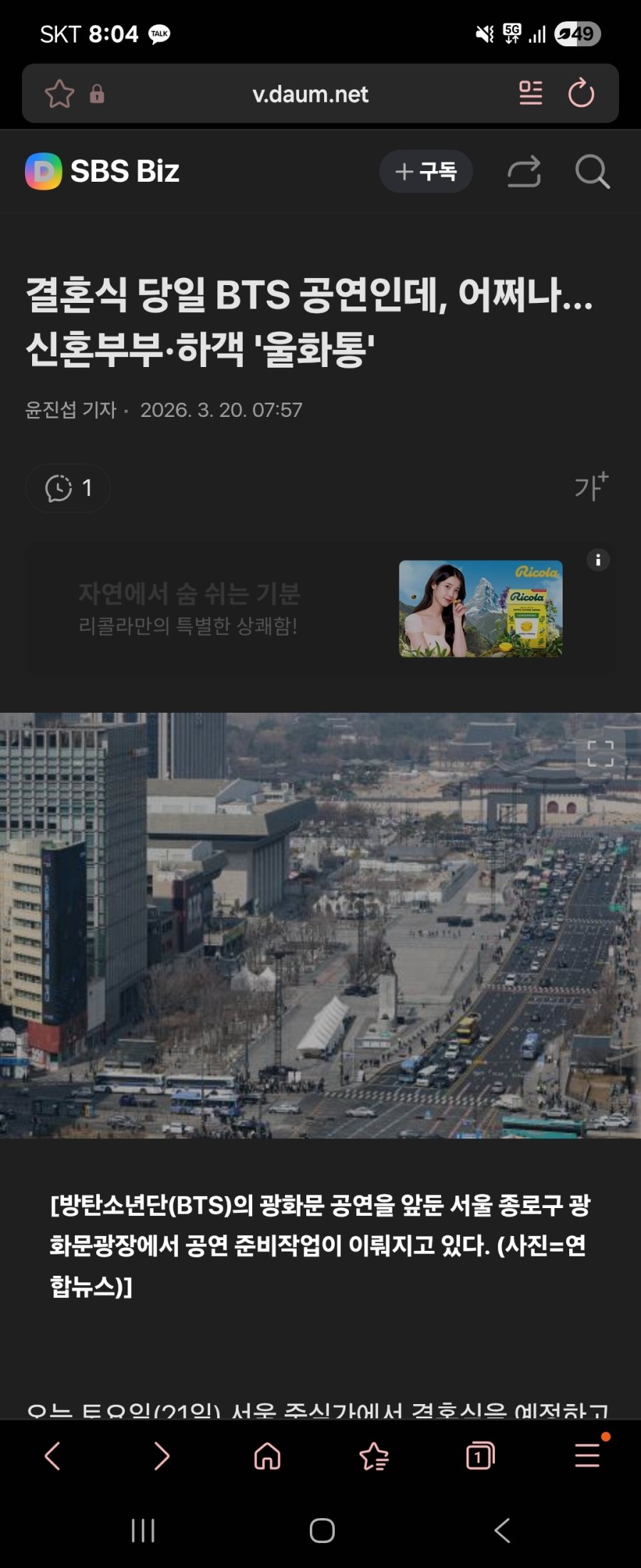View open browser tabs
Image resolution: width=641 pixels, height=1568 pixels.
(x=480, y=1456)
